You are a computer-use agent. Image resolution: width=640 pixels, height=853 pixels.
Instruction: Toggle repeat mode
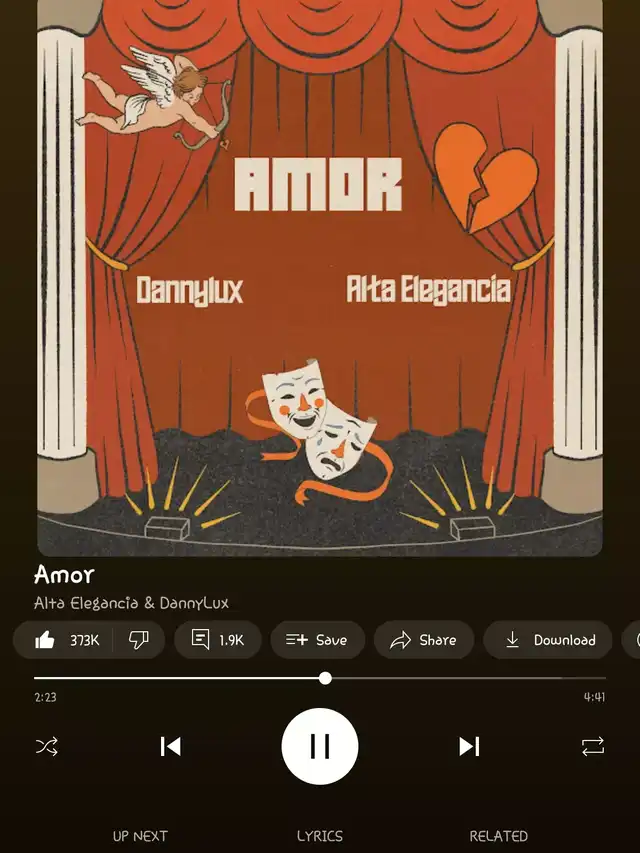click(x=593, y=746)
